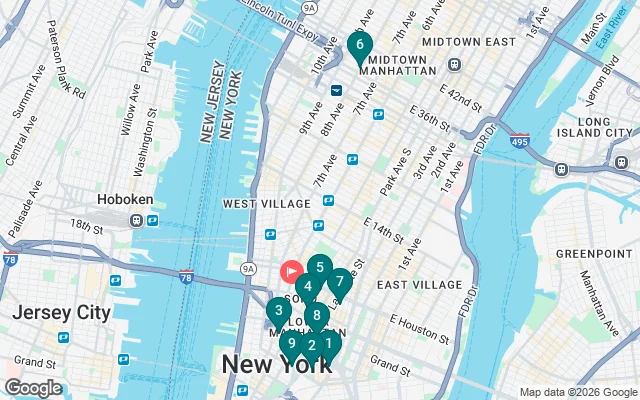Screen dimensions: 640x400
Task: Tap map marker number 2
Action: 311,346
